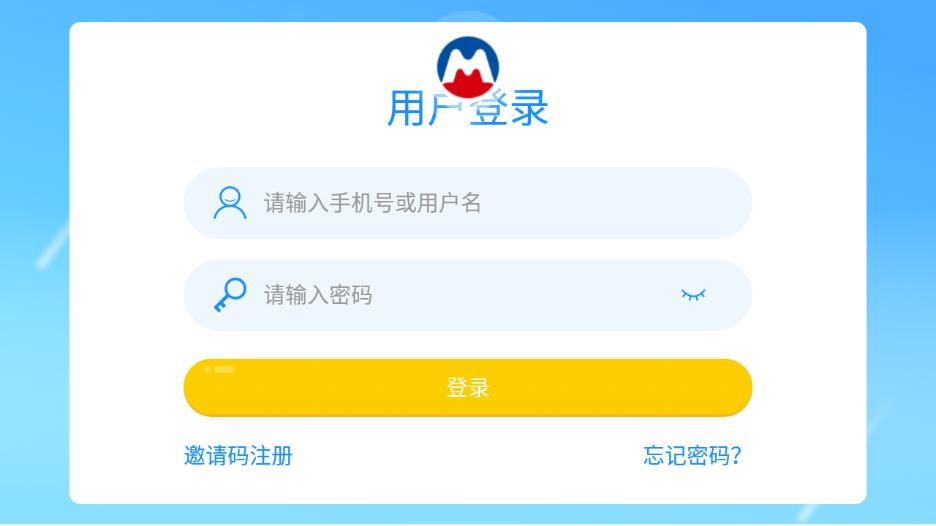The image size is (936, 526).
Task: Open 邀请码注册 invite code registration
Action: pyautogui.click(x=238, y=456)
